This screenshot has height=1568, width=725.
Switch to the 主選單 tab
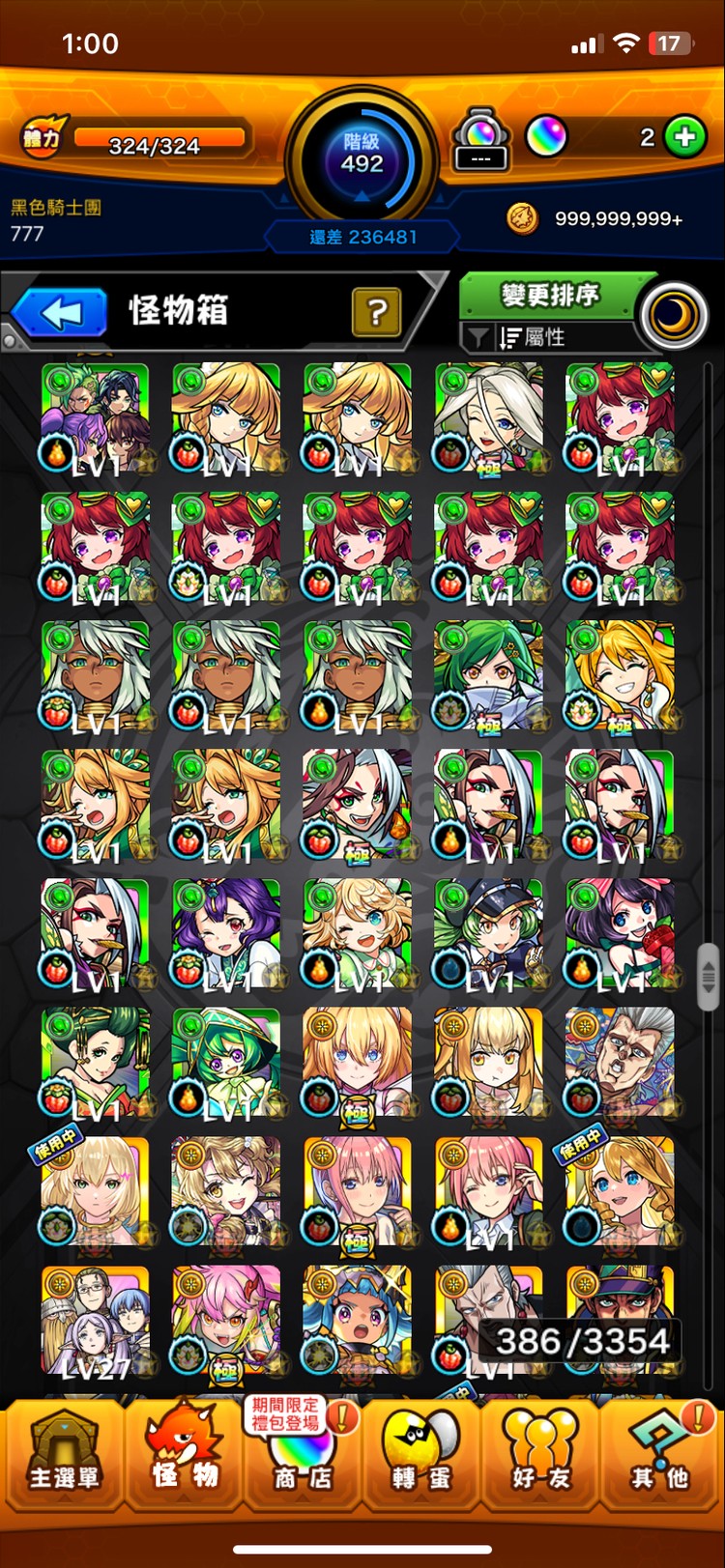tap(63, 1453)
